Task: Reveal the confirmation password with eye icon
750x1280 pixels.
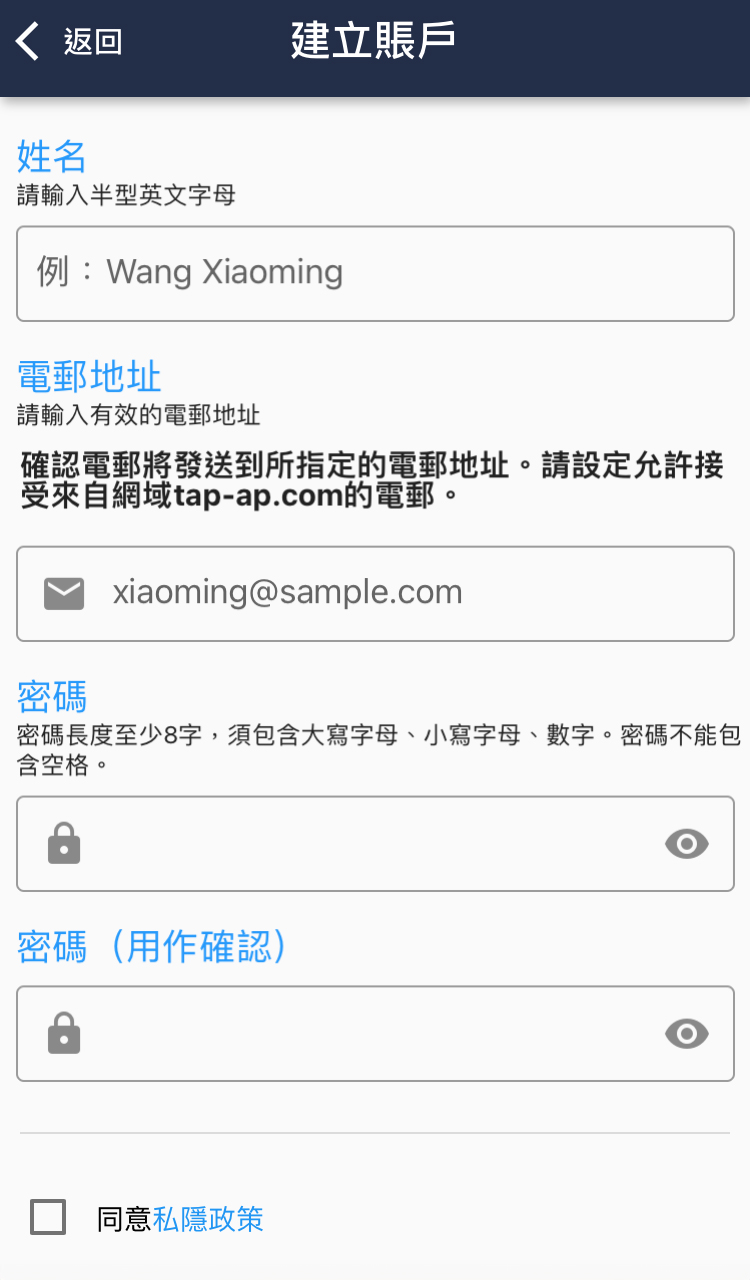Action: [x=686, y=1033]
